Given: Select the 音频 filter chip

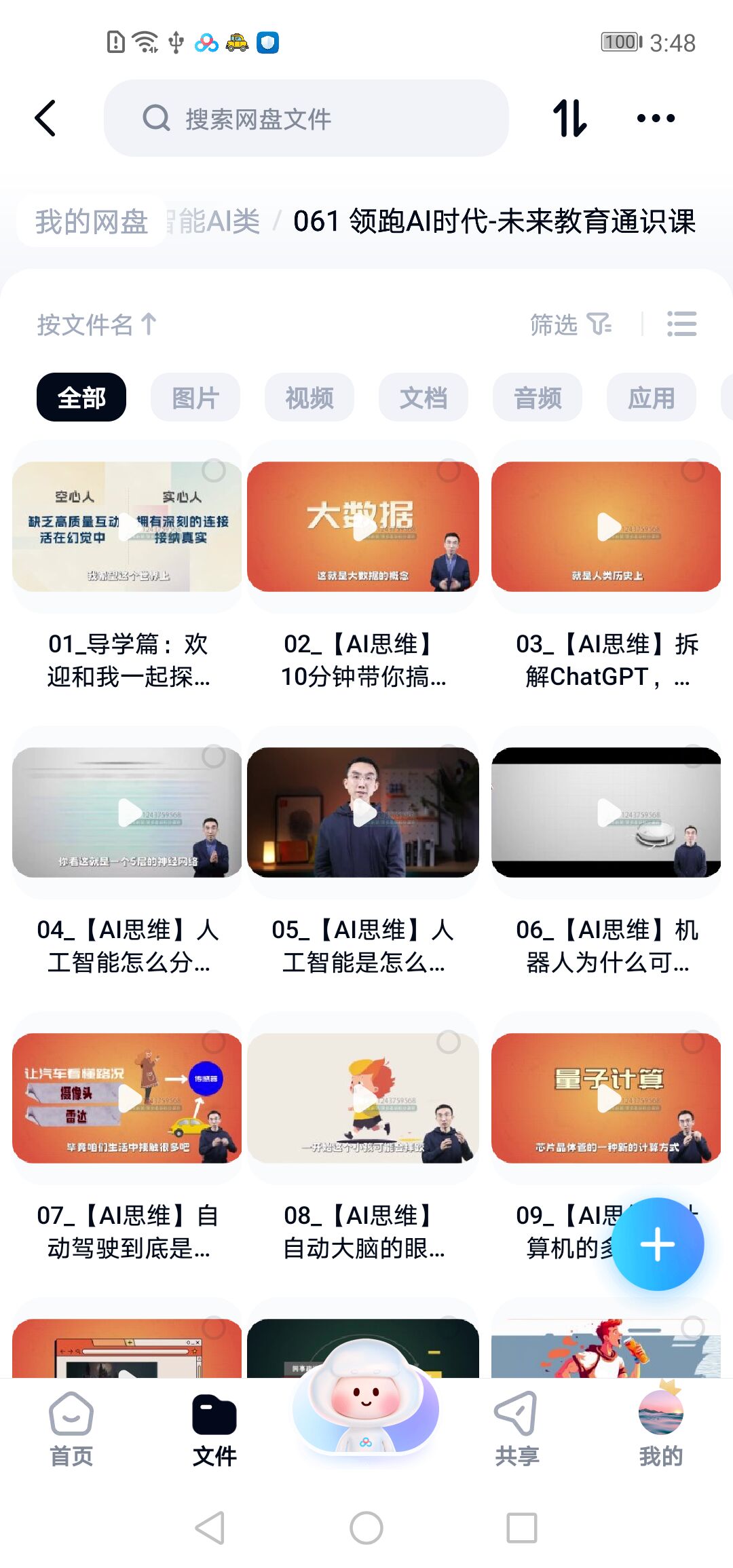Looking at the screenshot, I should [538, 397].
